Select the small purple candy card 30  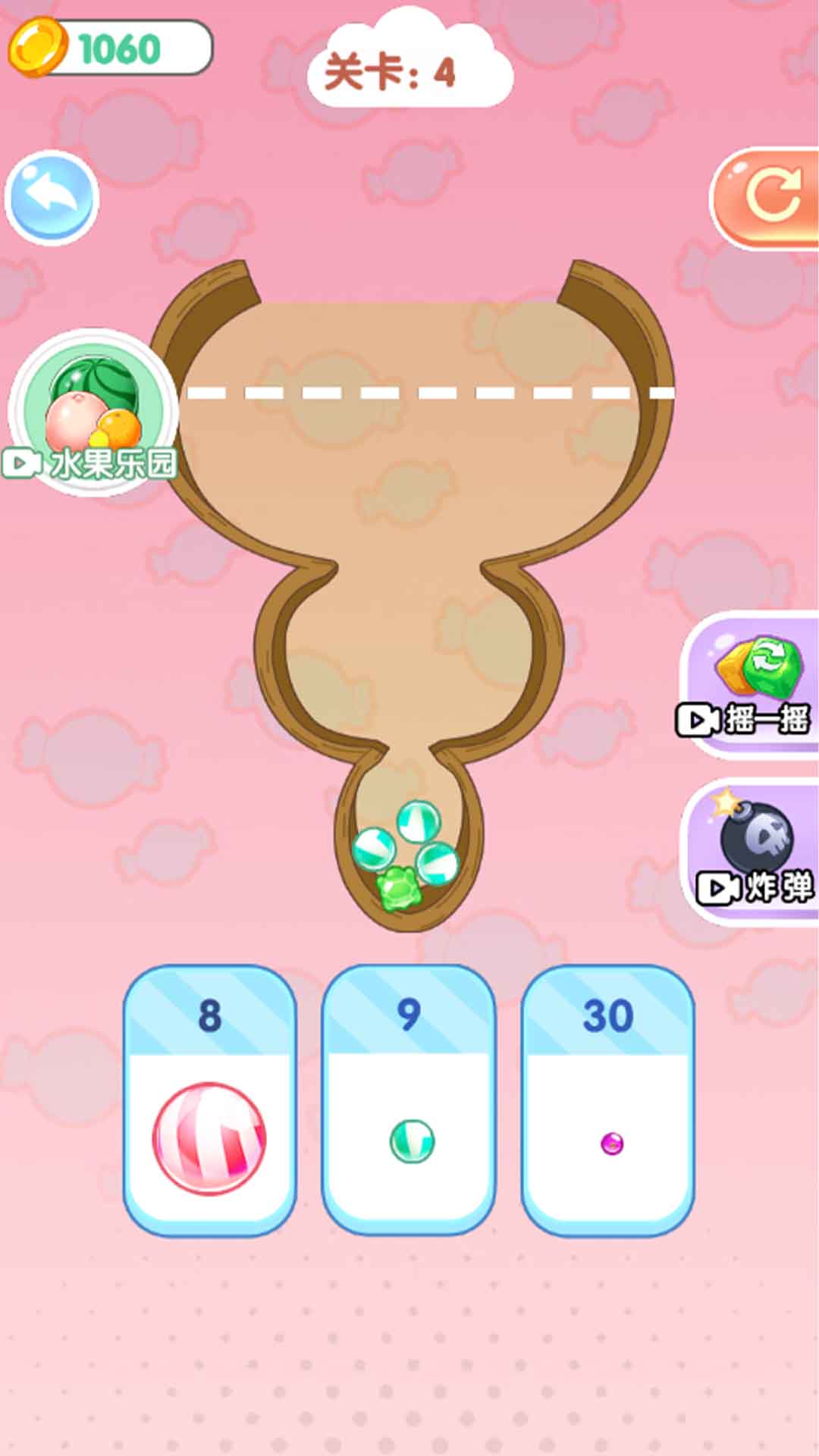click(608, 1100)
